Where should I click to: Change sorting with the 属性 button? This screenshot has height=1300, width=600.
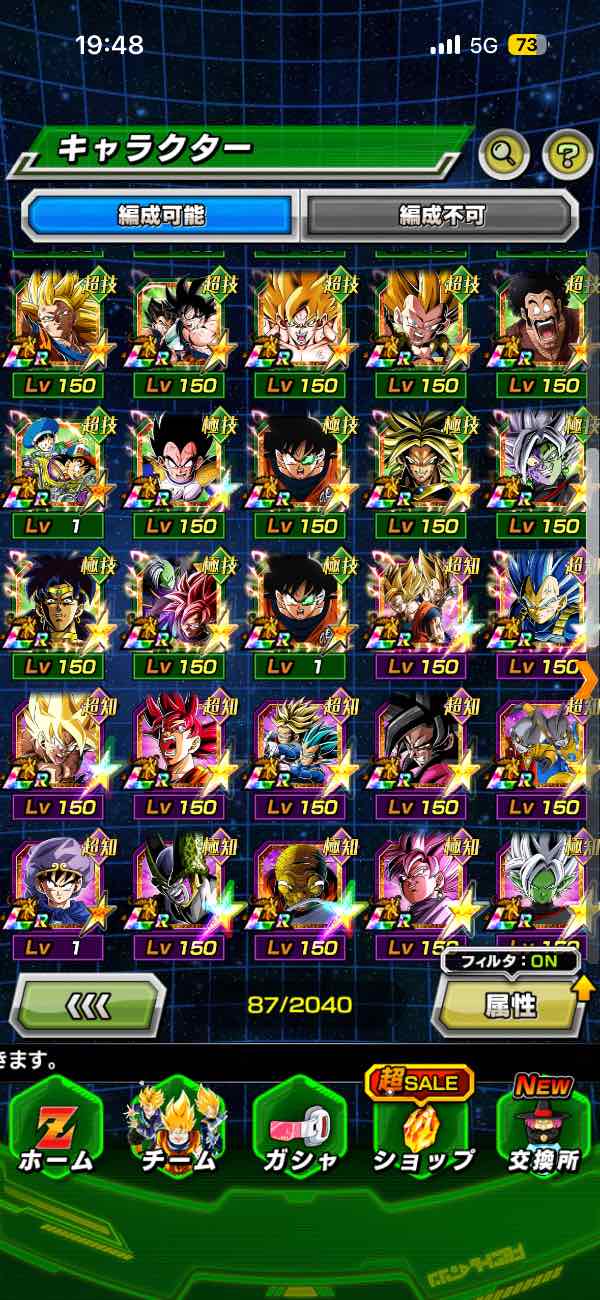tap(510, 1004)
